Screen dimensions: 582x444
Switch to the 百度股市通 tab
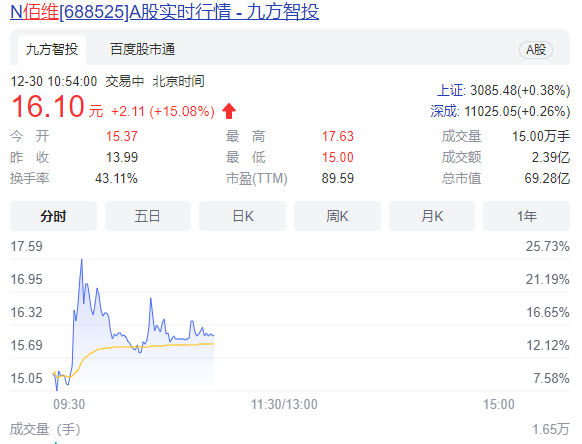click(x=143, y=49)
